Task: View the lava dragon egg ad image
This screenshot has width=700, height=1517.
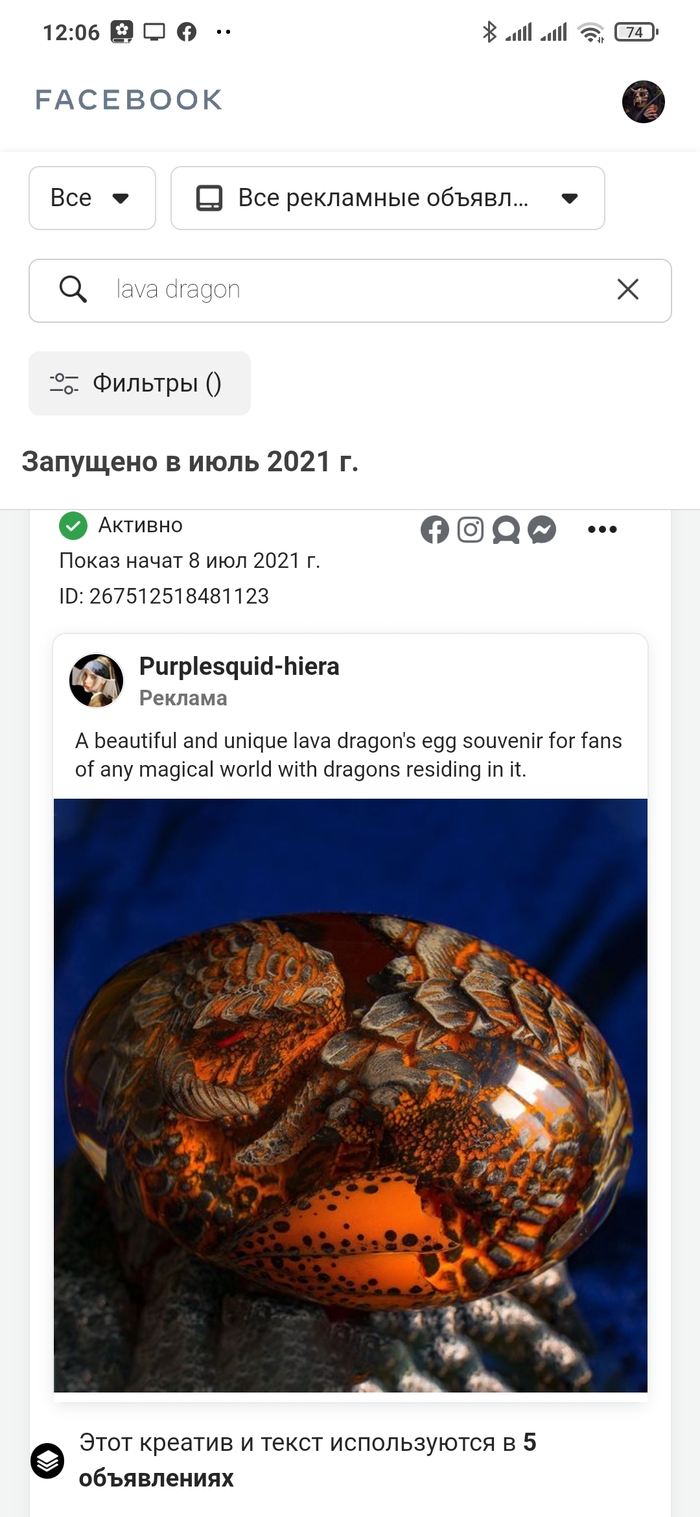Action: 350,1095
